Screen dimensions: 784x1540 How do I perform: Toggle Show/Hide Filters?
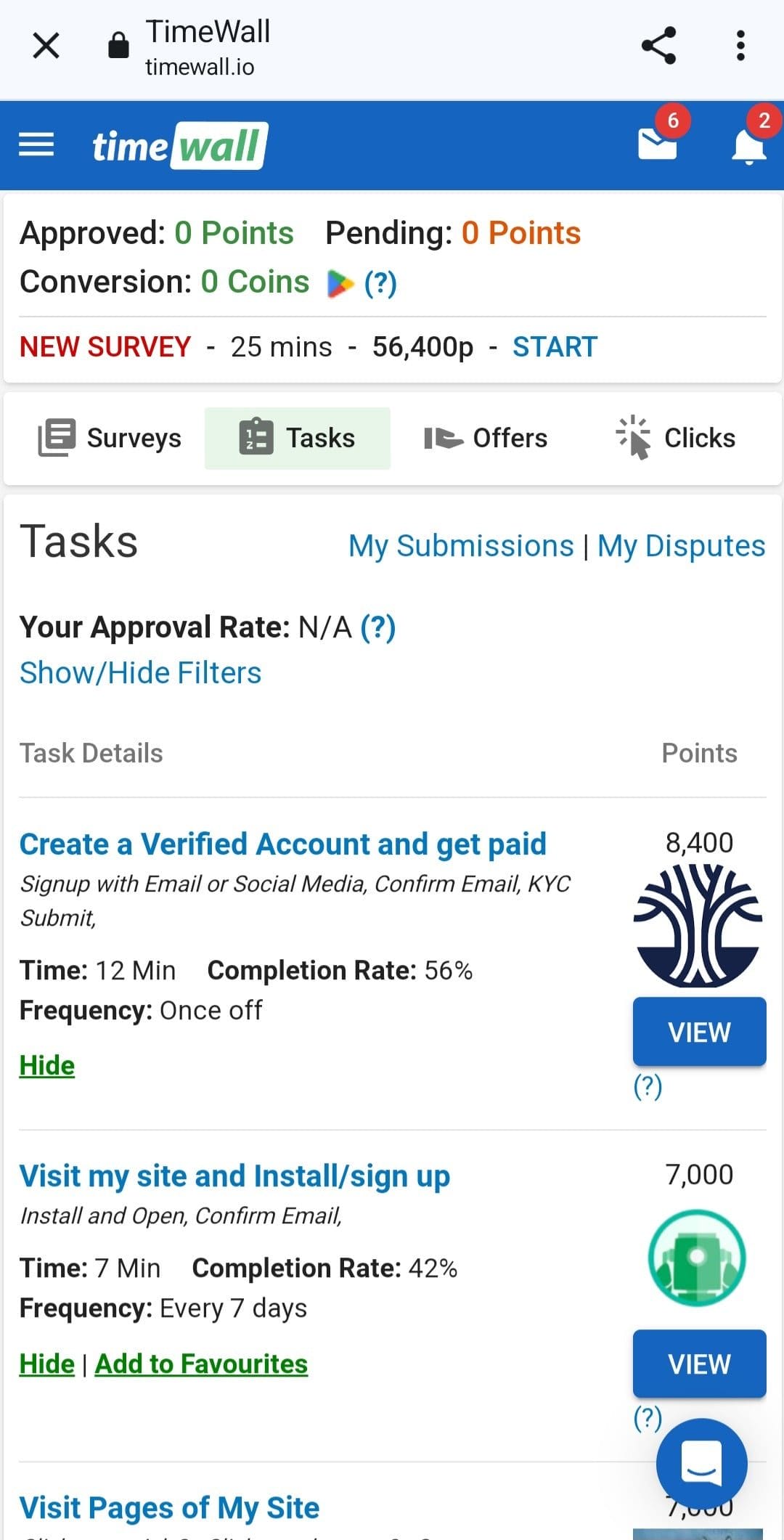pyautogui.click(x=140, y=673)
